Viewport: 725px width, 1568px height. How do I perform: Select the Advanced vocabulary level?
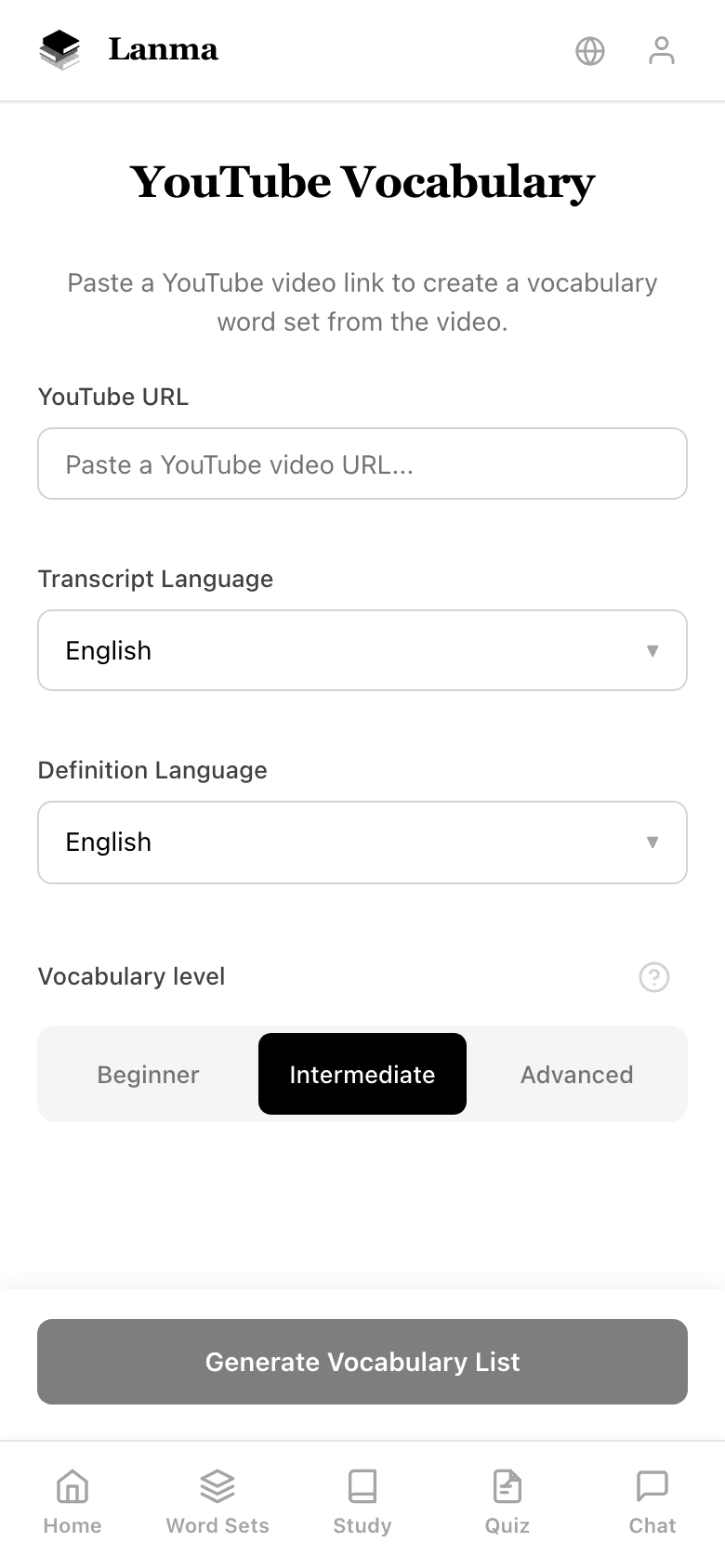576,1074
